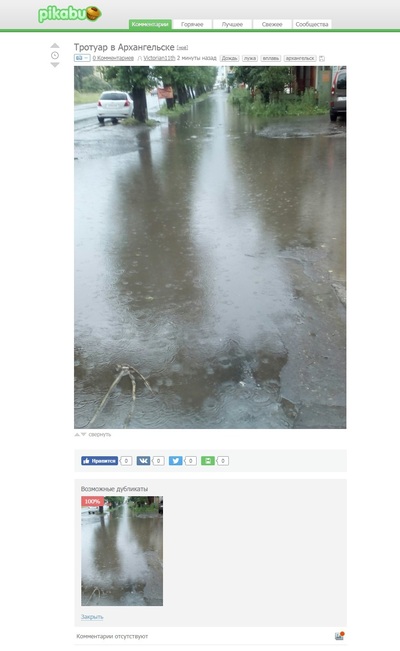Go to Pikabu home via the logo

70,14
